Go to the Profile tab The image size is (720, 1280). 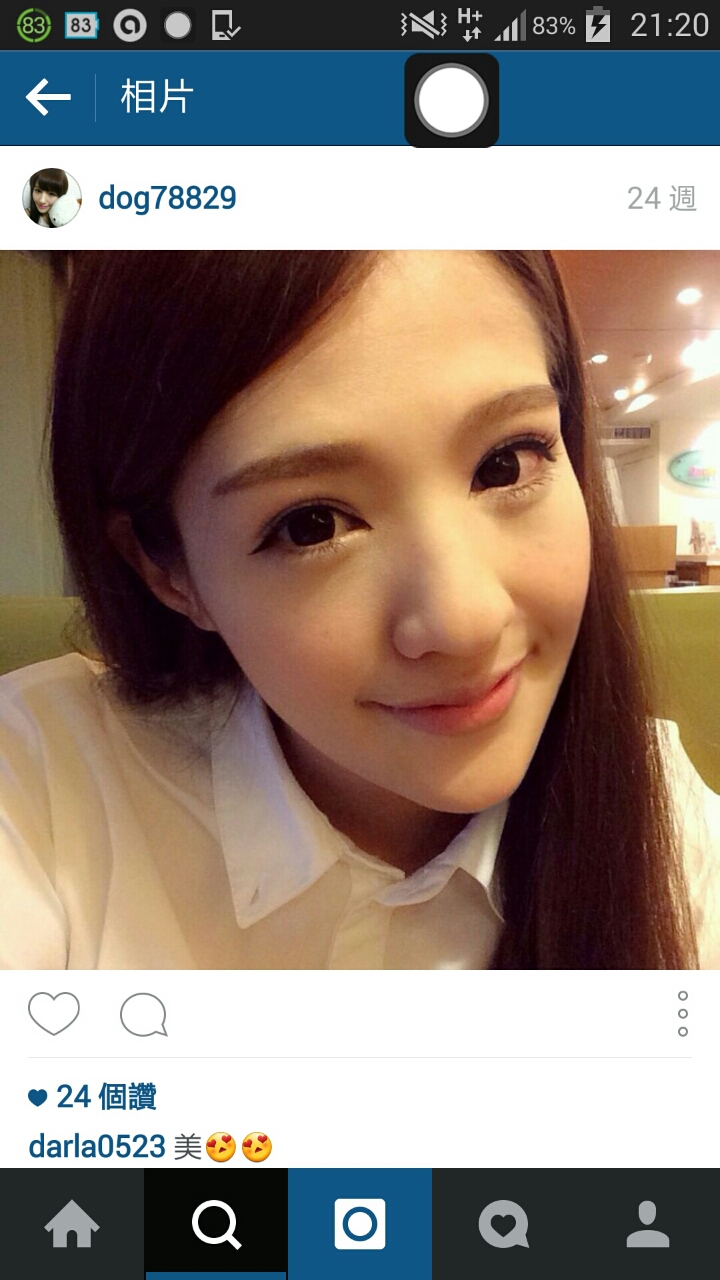[x=648, y=1224]
